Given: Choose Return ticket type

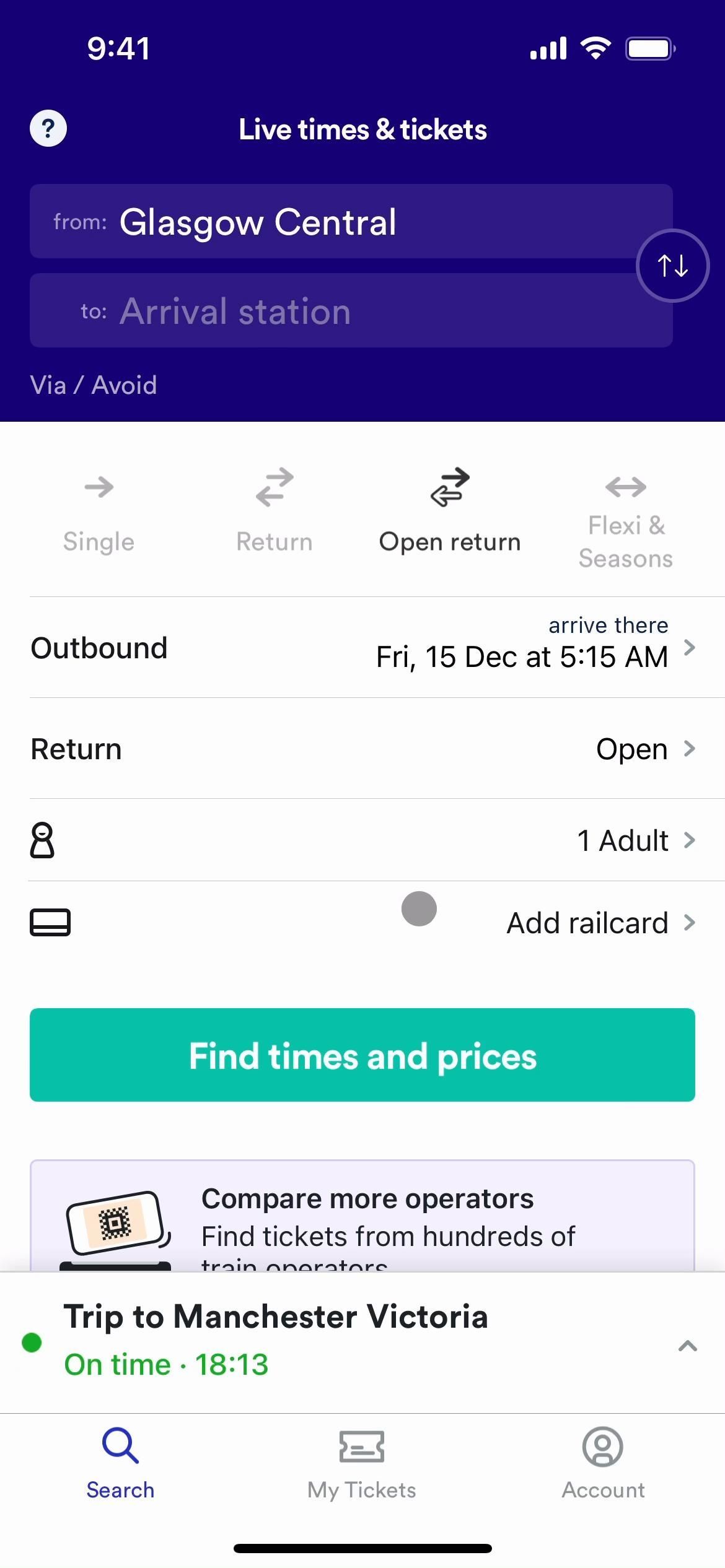Looking at the screenshot, I should (275, 512).
